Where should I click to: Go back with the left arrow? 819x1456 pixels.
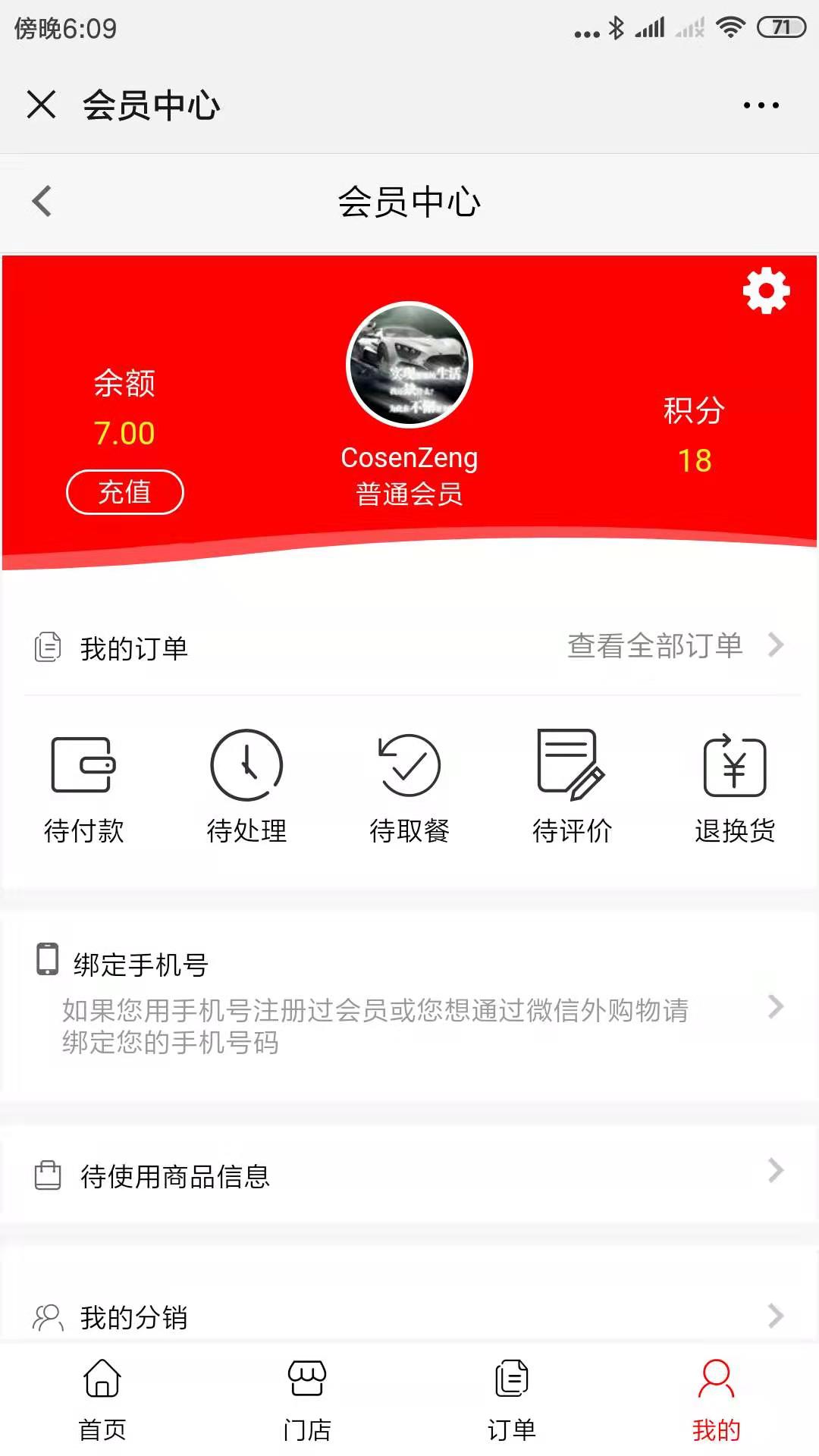42,201
